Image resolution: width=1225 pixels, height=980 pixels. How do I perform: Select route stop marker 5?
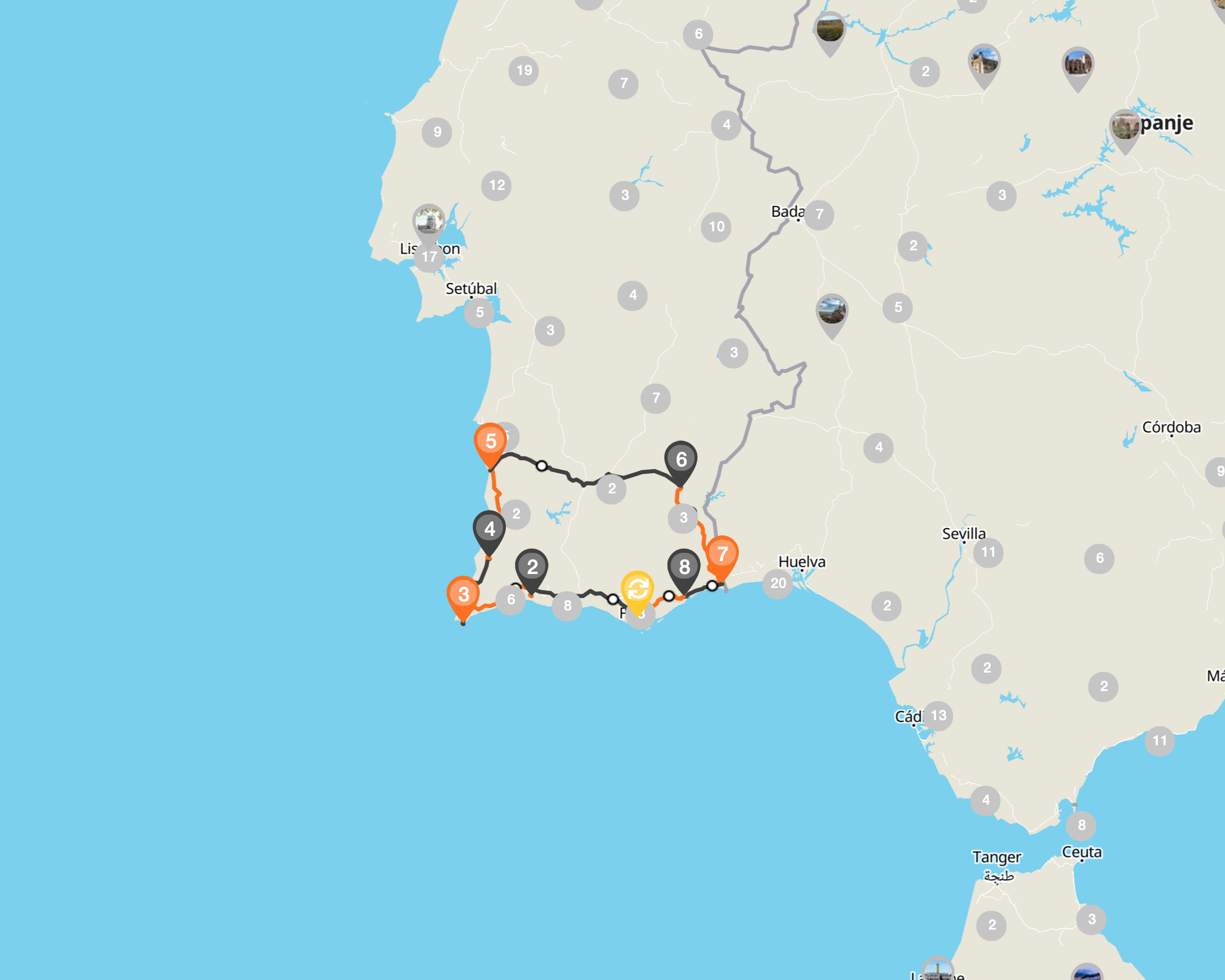pos(490,442)
